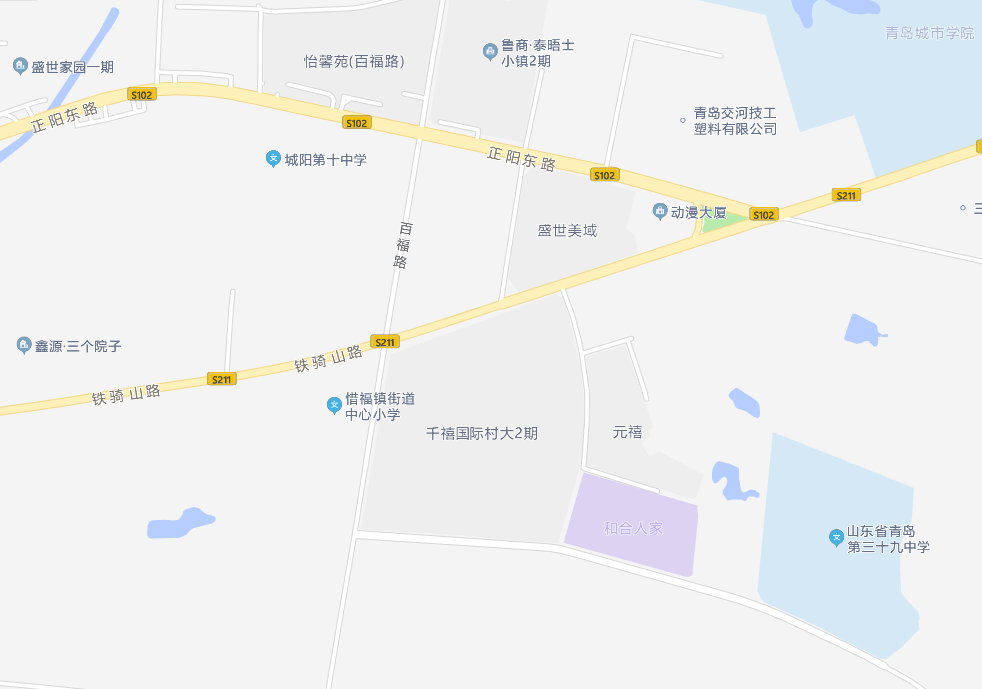Open the 惜福镇街道中心小学 school marker
982x689 pixels.
[x=335, y=405]
